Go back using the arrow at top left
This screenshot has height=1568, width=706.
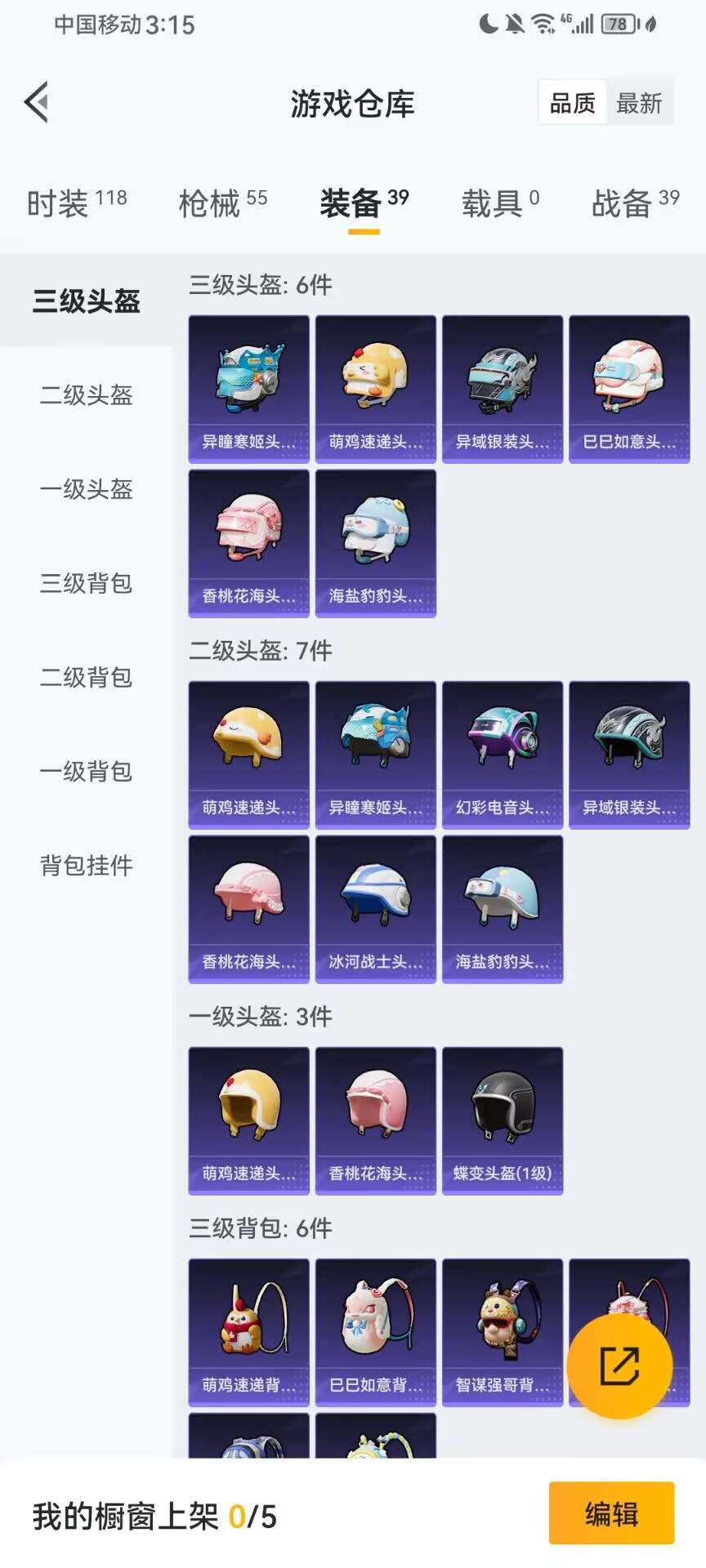[x=37, y=103]
